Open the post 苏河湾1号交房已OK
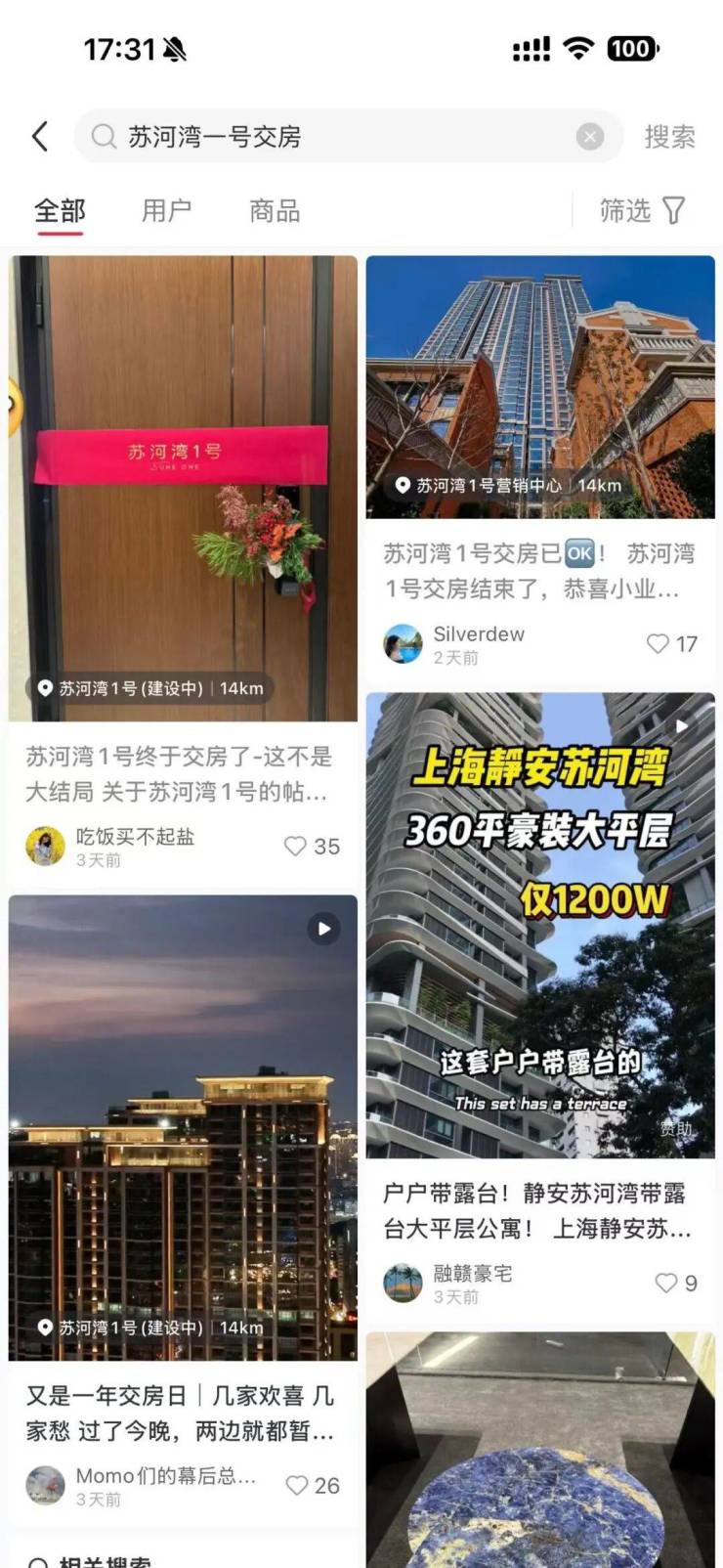This screenshot has height=1568, width=723. click(x=540, y=387)
